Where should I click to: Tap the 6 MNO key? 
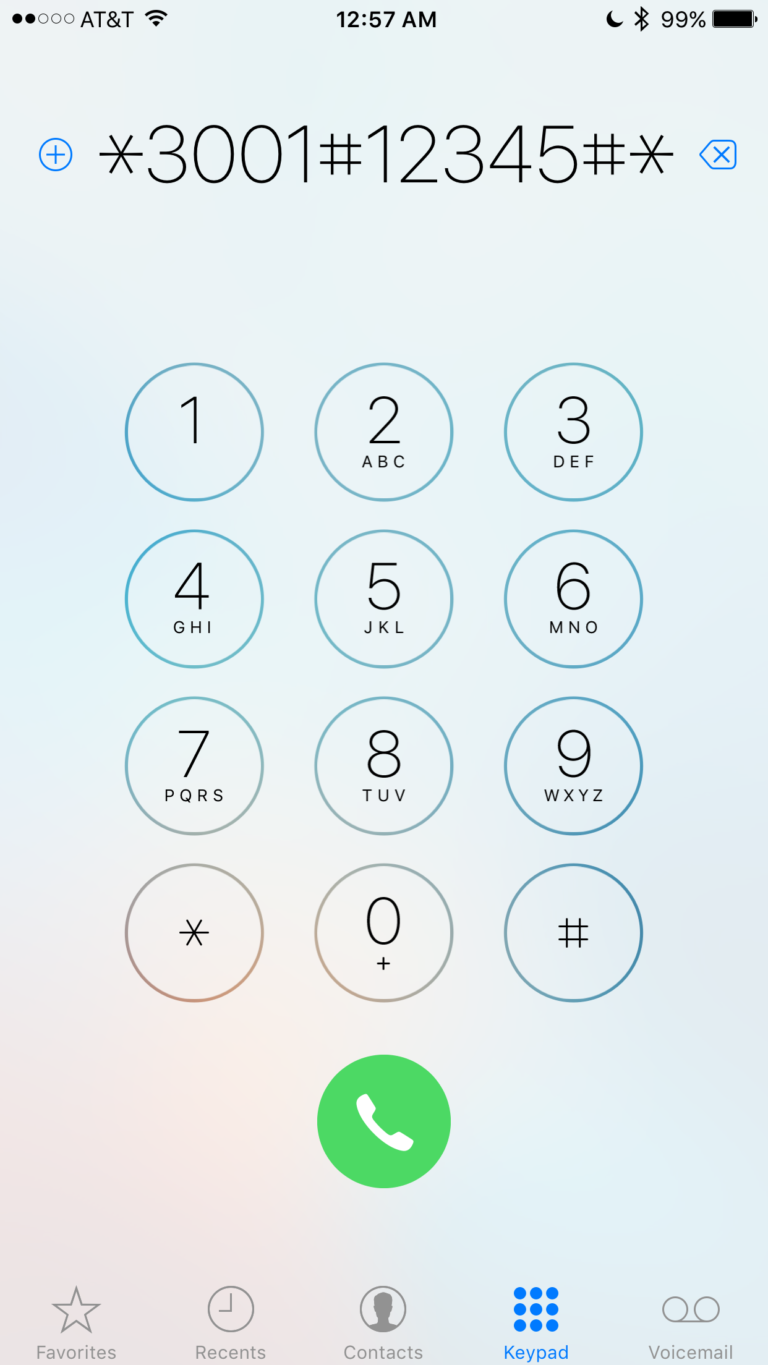click(573, 599)
